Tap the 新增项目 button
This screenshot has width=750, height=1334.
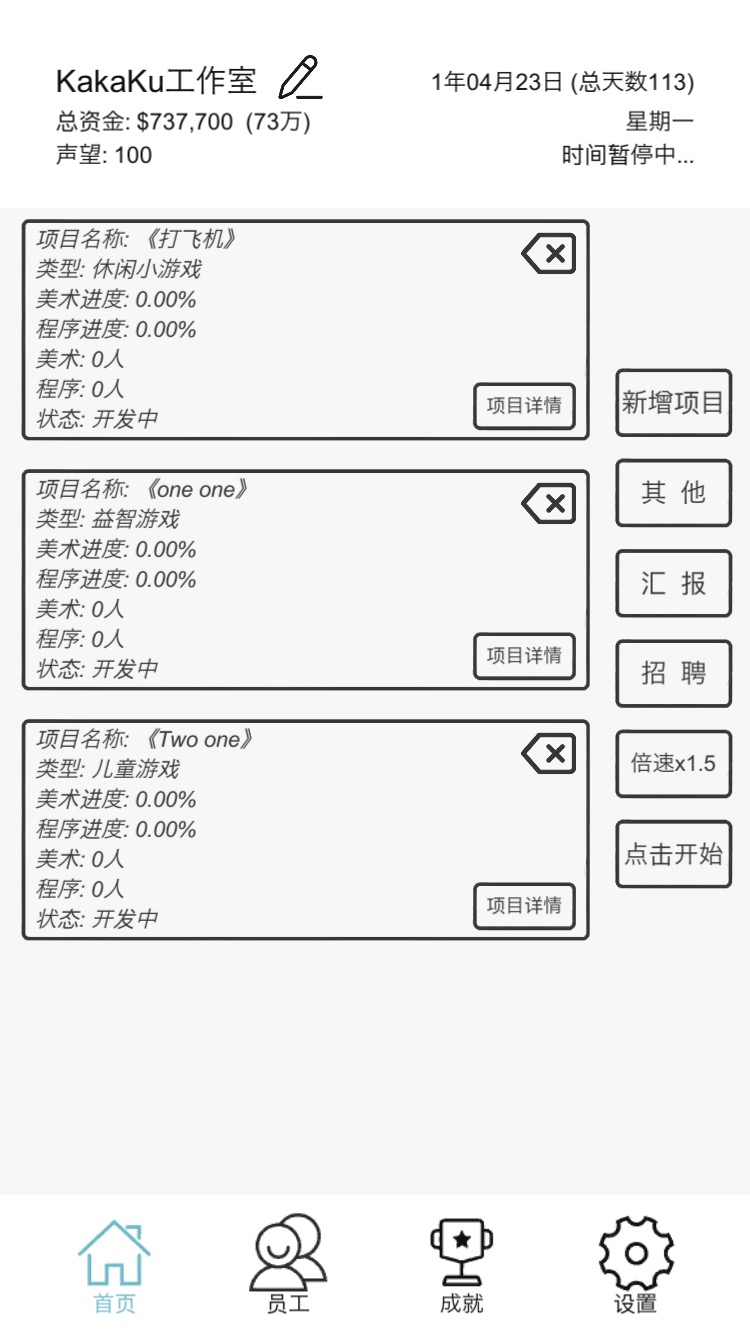[673, 403]
